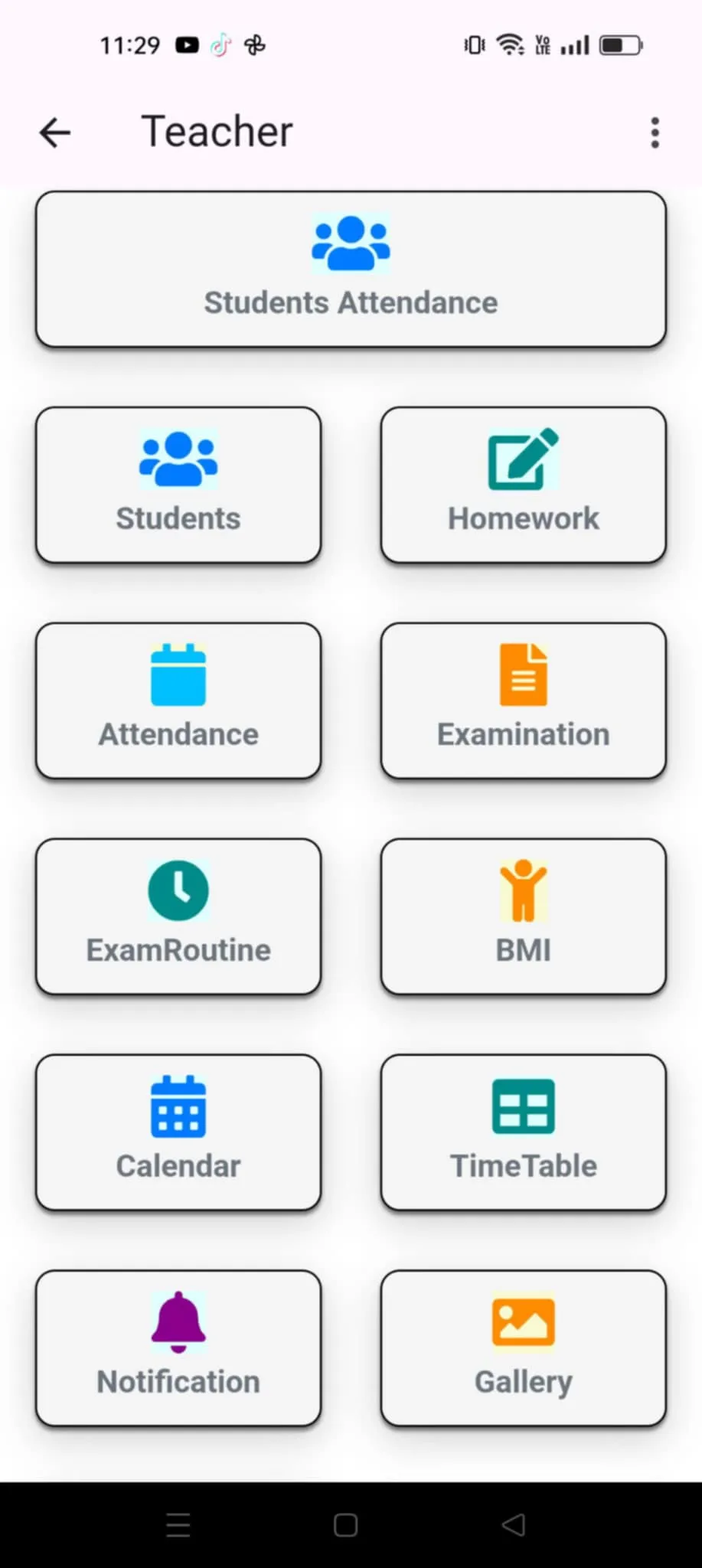Open the Gallery tile
The width and height of the screenshot is (702, 1568).
[x=524, y=1349]
